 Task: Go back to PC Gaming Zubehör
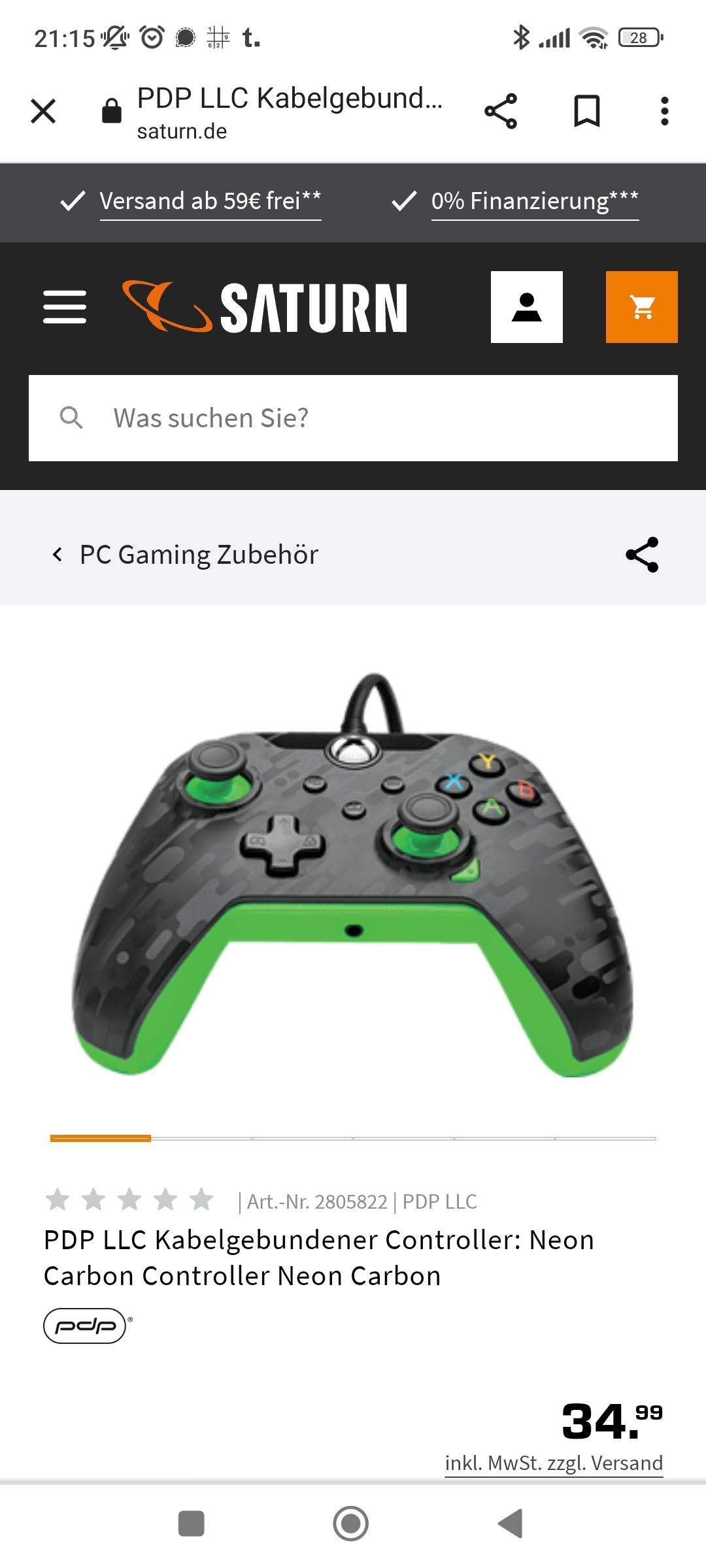coord(186,555)
